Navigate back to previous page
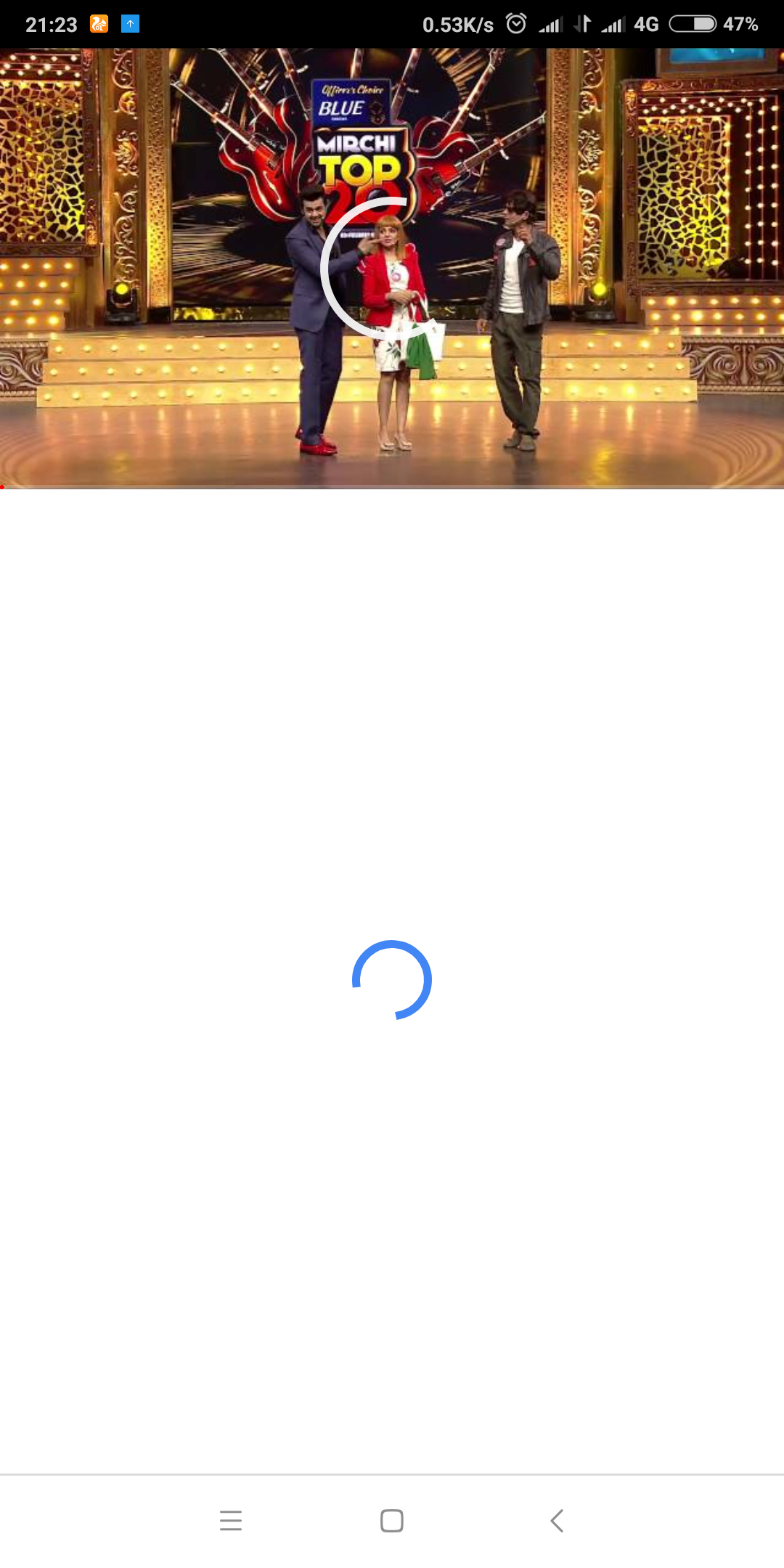784x1568 pixels. pos(557,1520)
